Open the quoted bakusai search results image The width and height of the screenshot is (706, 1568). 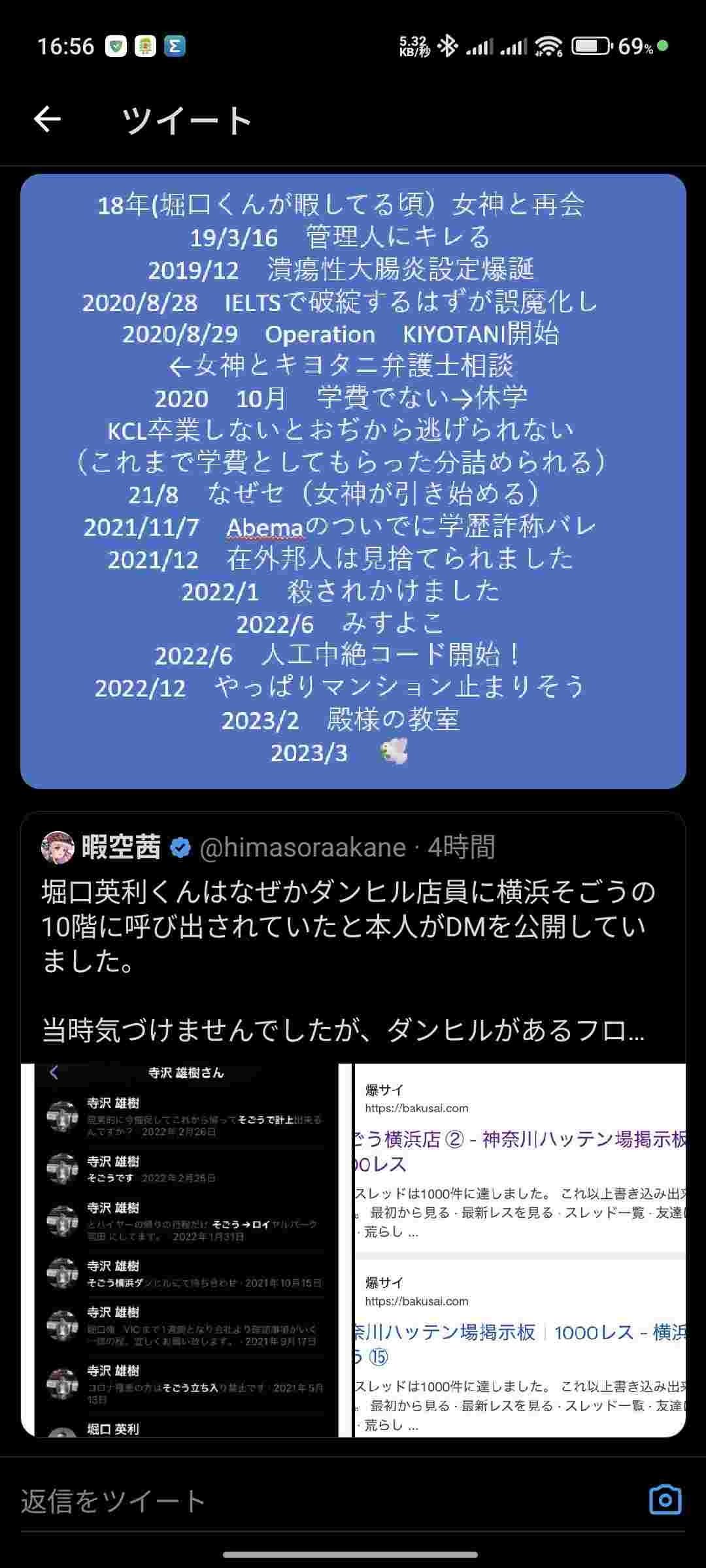[x=519, y=1249]
